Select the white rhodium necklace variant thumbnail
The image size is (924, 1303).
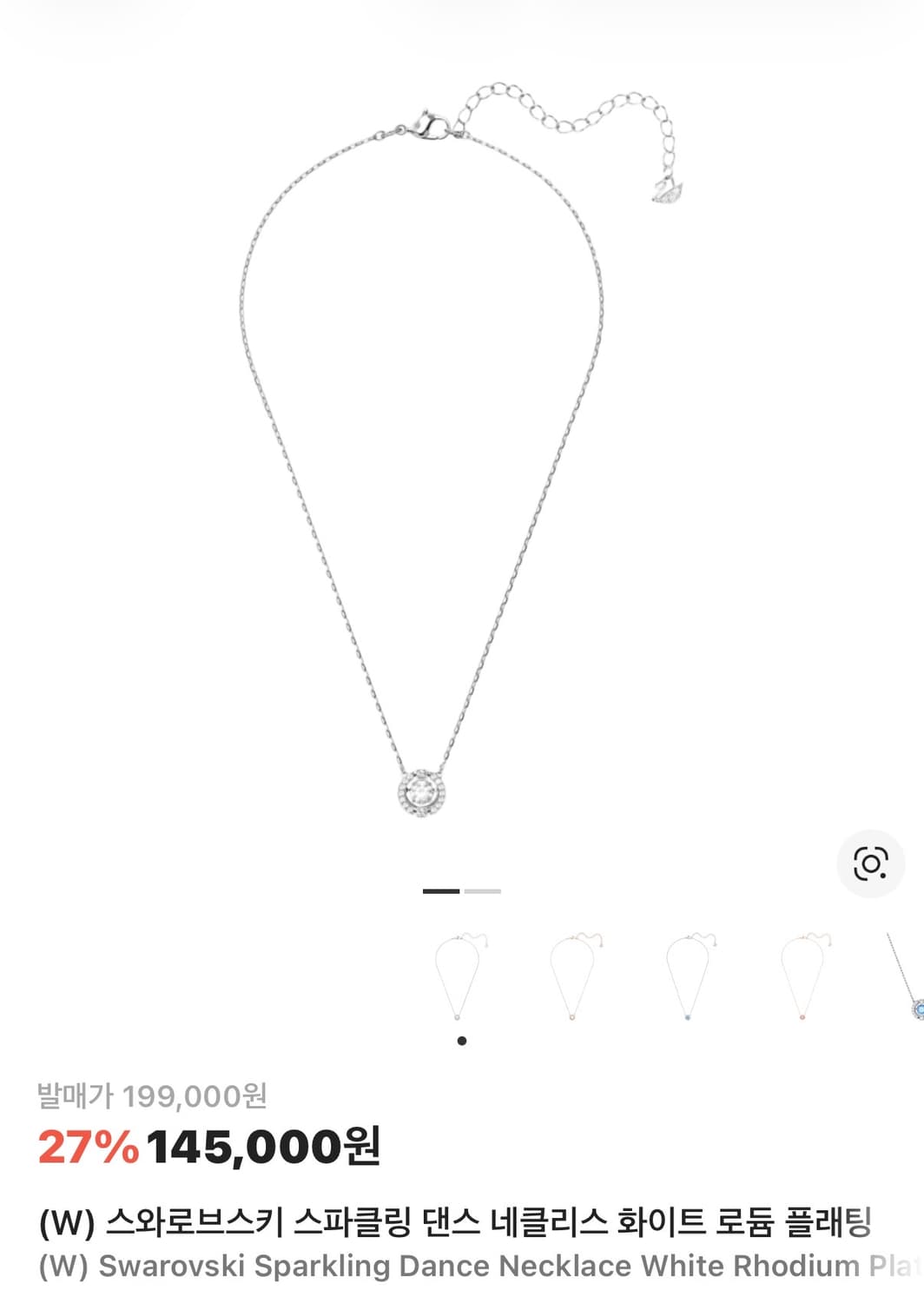(x=460, y=976)
